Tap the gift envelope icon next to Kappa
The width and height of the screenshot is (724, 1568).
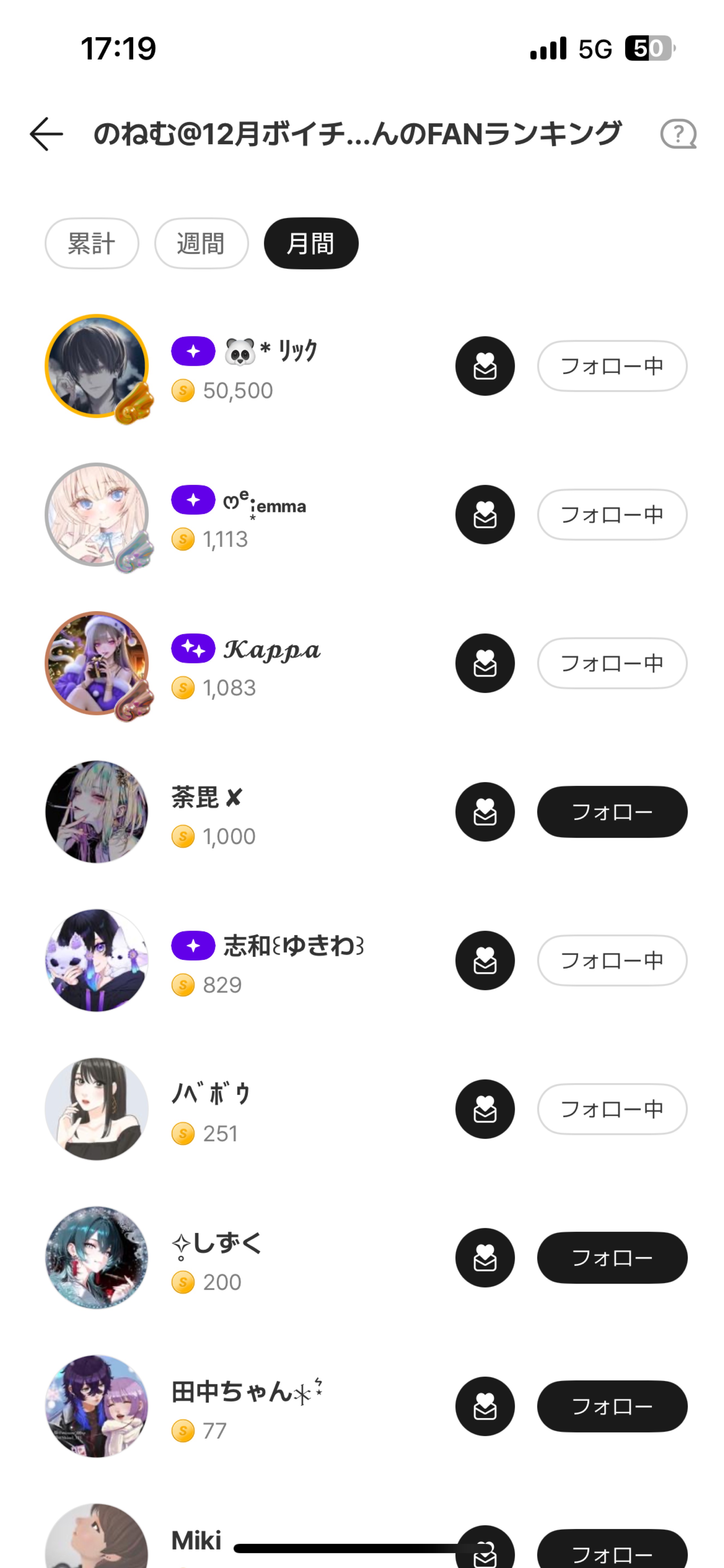click(484, 663)
